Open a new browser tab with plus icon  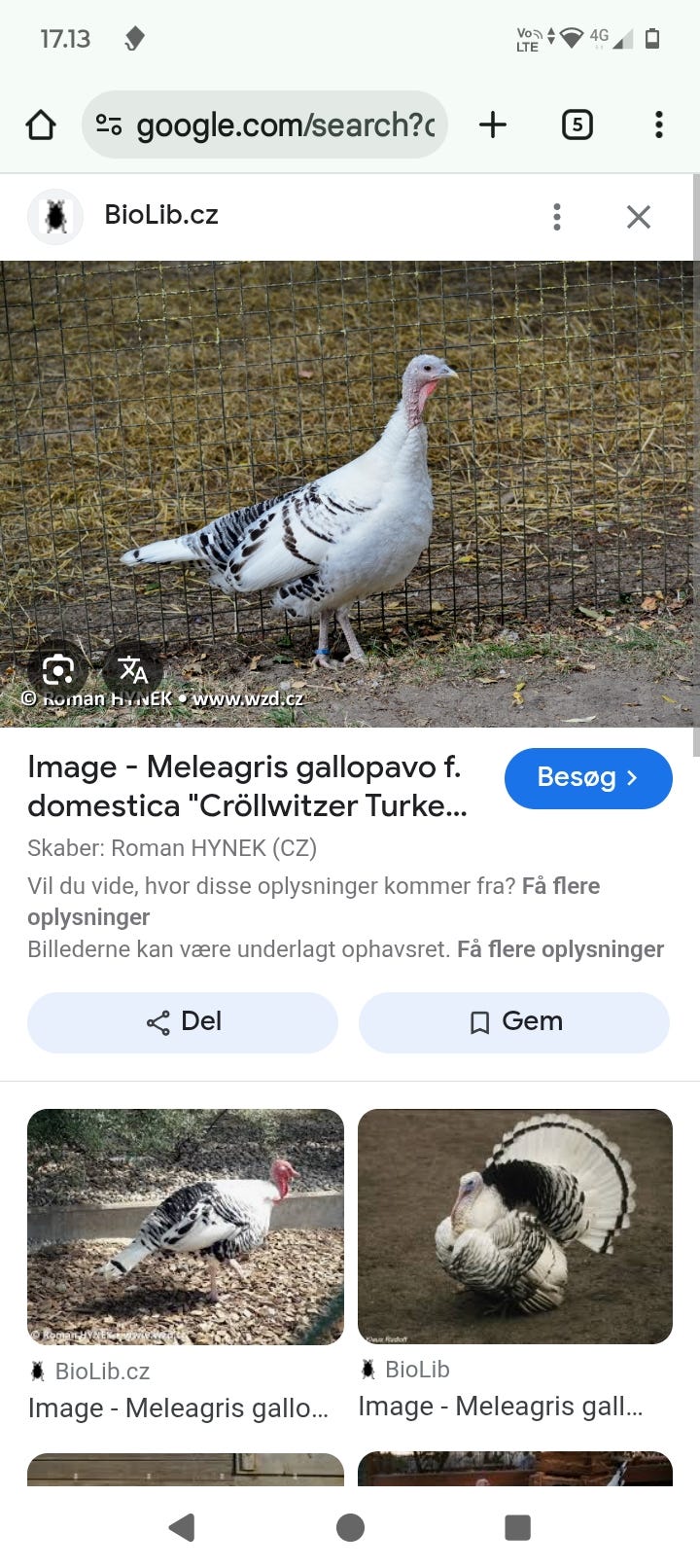click(x=493, y=125)
